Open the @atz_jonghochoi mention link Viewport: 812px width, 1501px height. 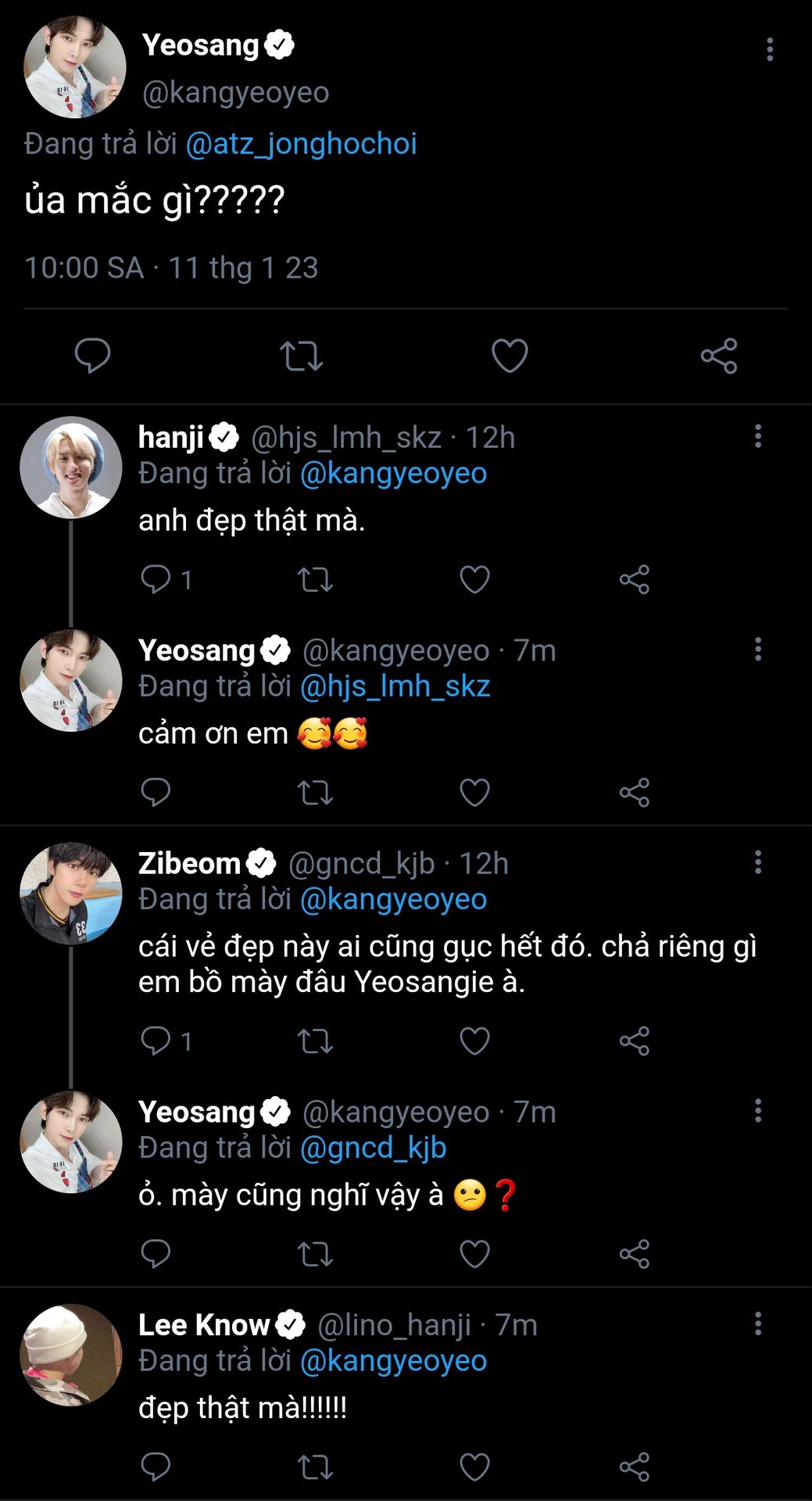[301, 144]
